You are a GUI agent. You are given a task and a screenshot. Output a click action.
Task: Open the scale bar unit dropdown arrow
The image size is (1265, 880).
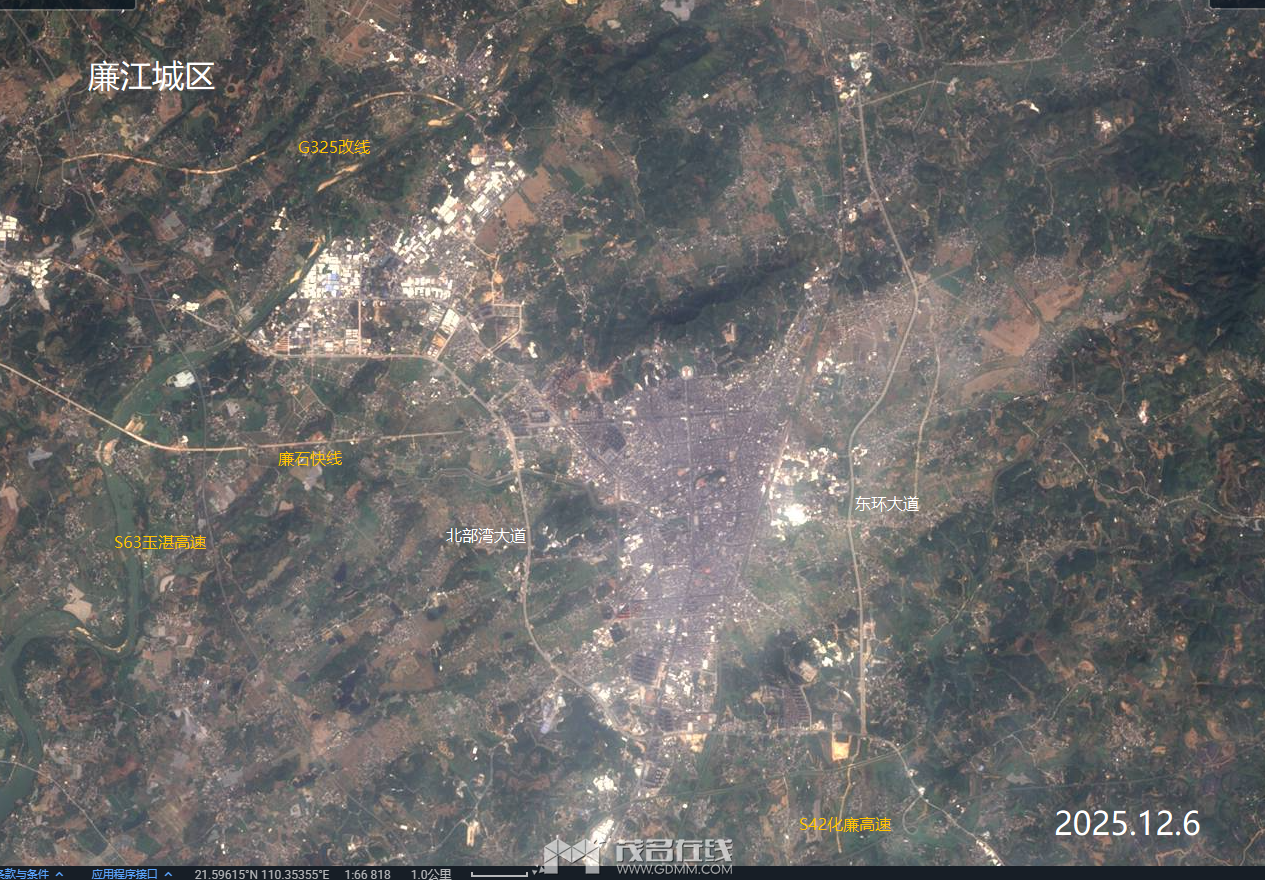click(535, 873)
